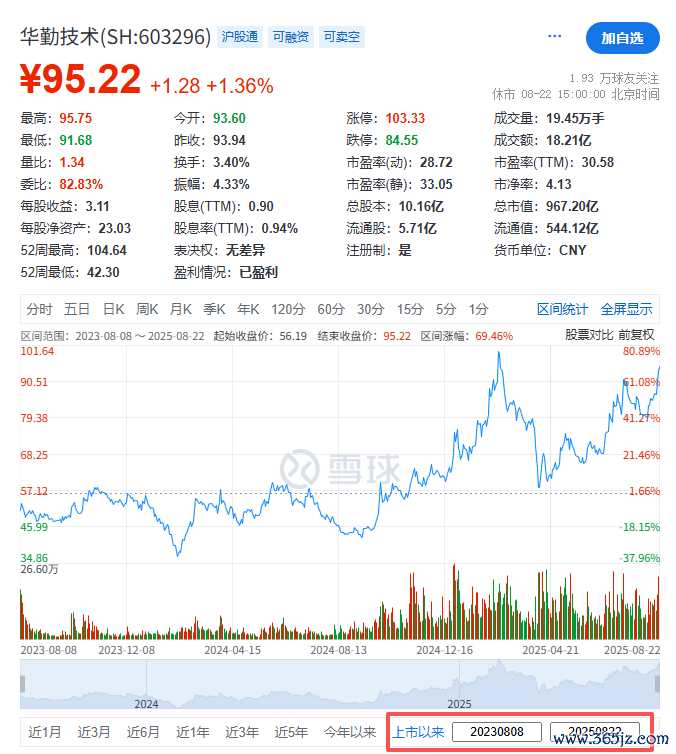676x754 pixels.
Task: Open the three-dot overflow menu
Action: pos(554,37)
